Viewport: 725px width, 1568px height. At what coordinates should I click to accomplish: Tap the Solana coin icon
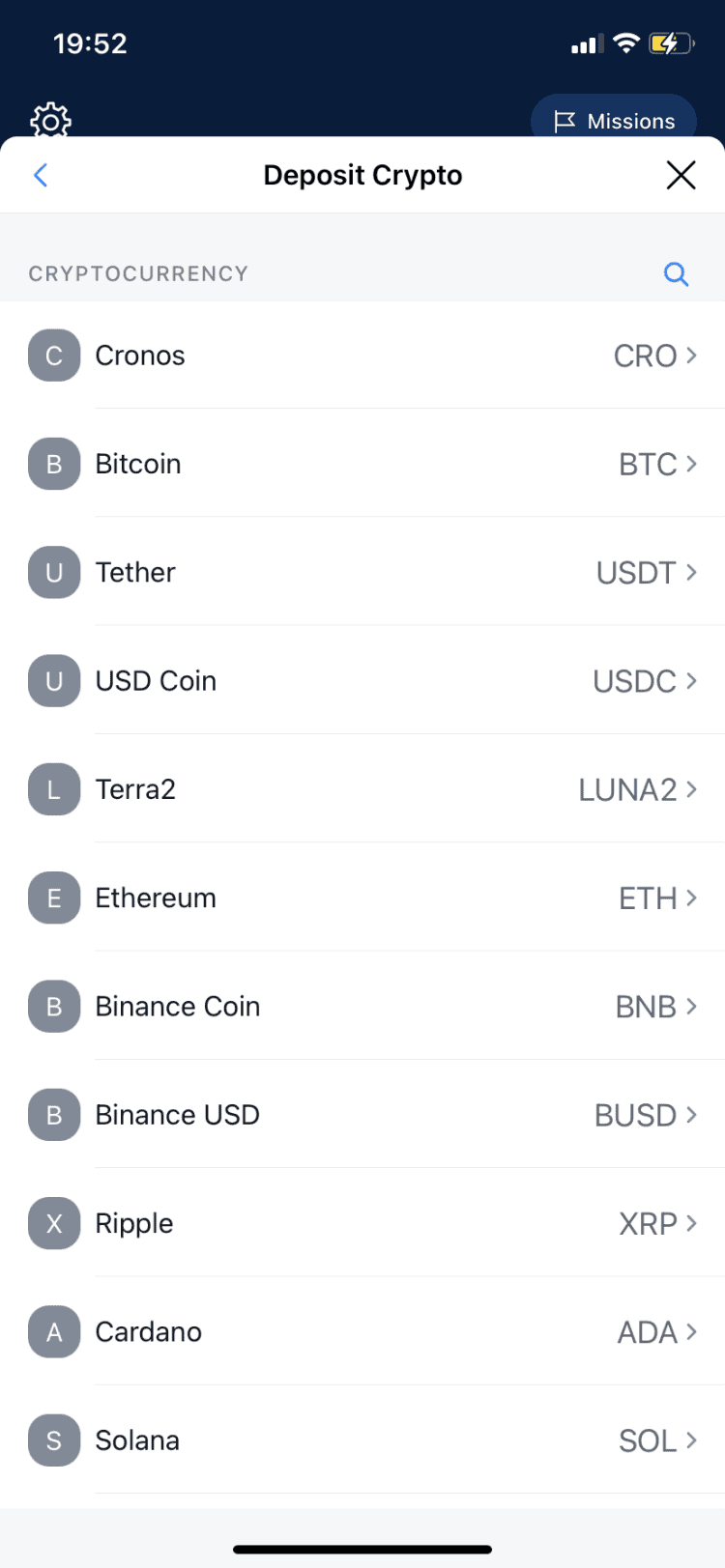[54, 1440]
